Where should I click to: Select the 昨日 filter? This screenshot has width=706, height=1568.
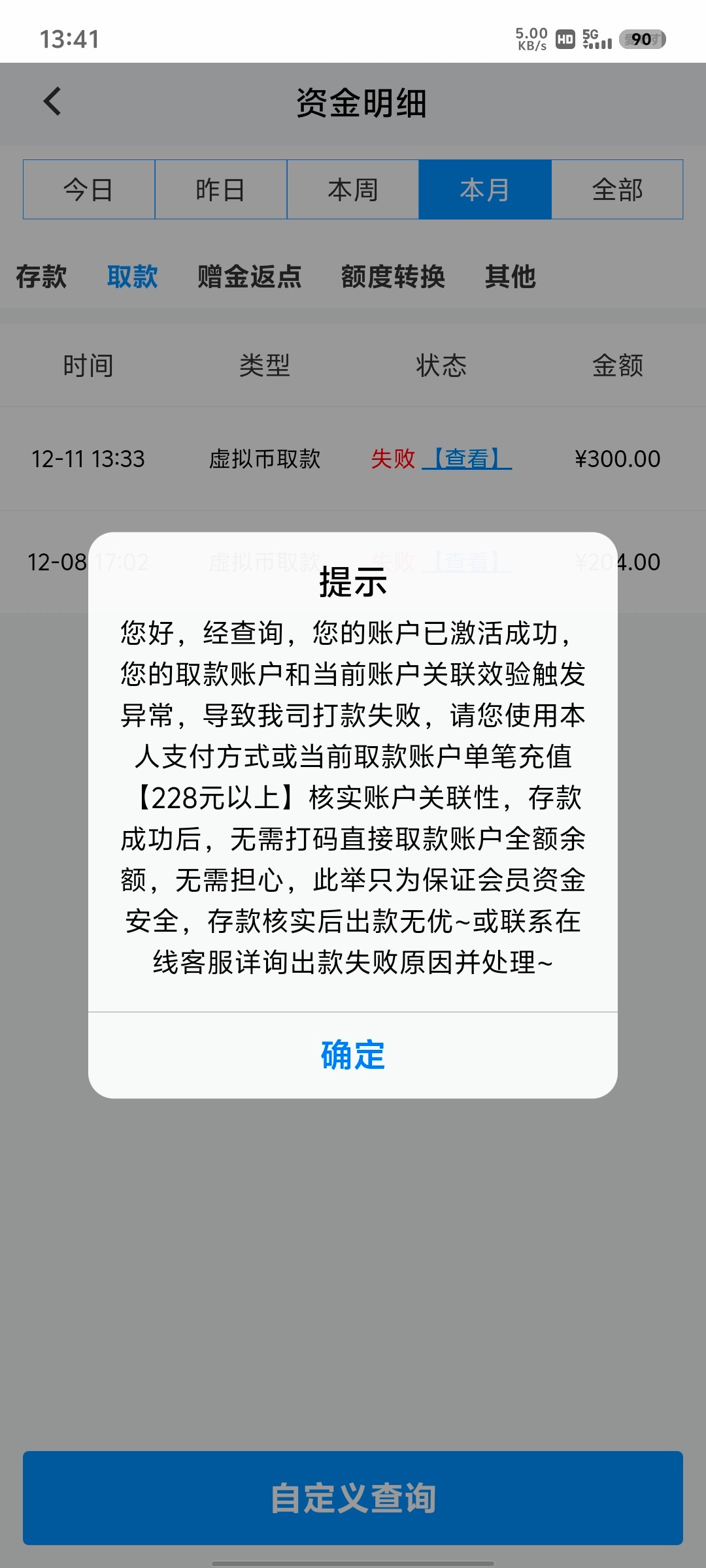point(221,189)
